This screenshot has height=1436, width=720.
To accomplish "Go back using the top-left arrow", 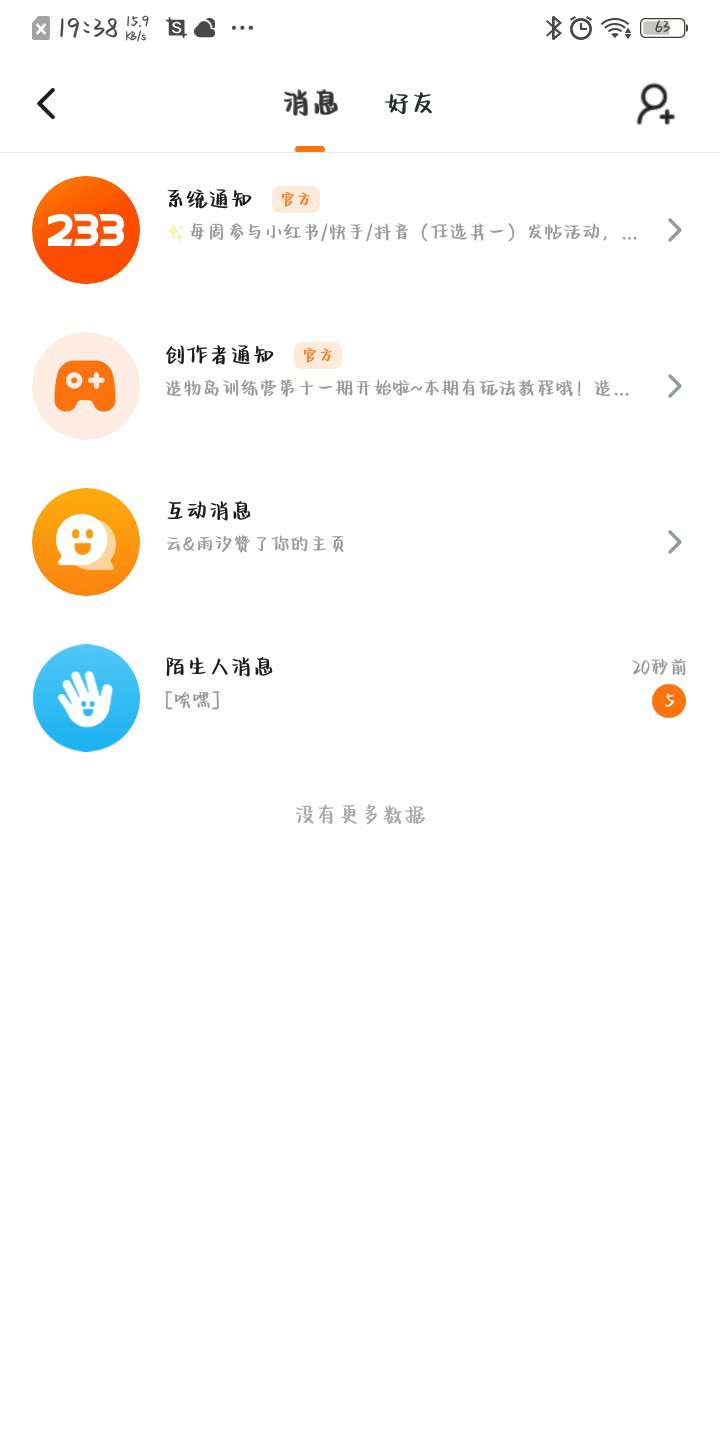I will tap(46, 104).
